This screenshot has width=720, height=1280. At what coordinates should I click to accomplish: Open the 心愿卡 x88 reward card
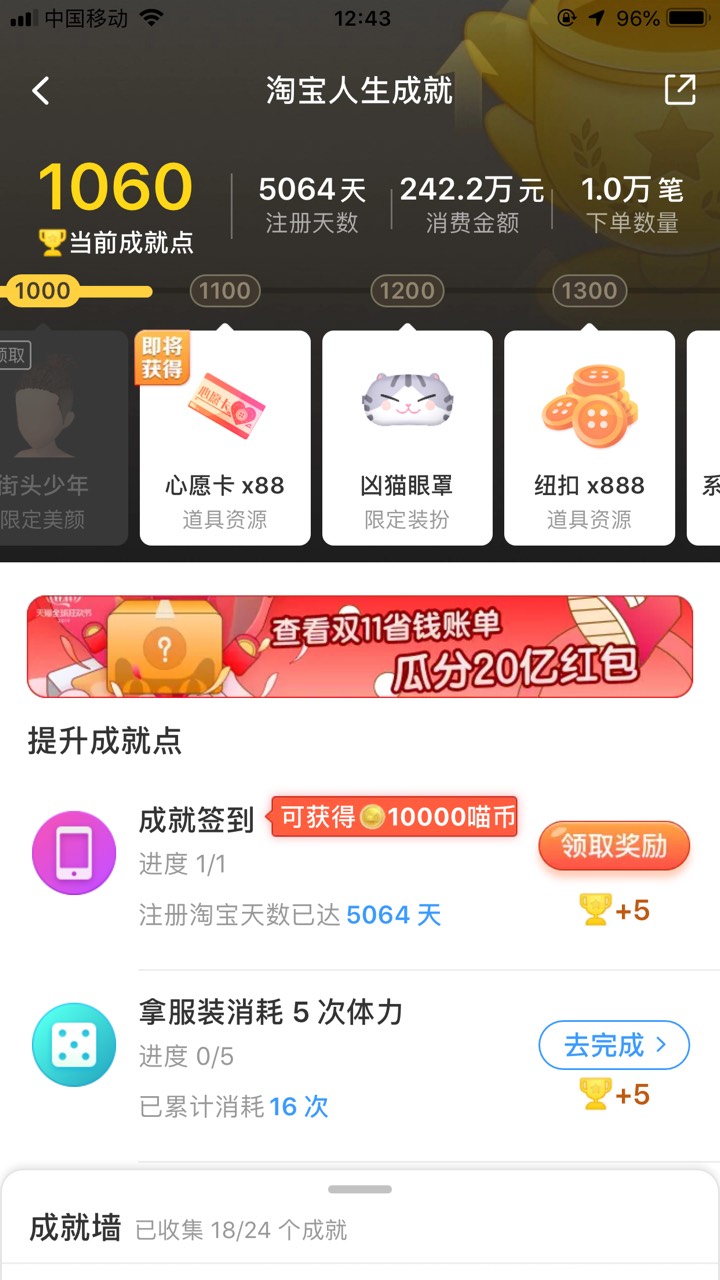[225, 438]
